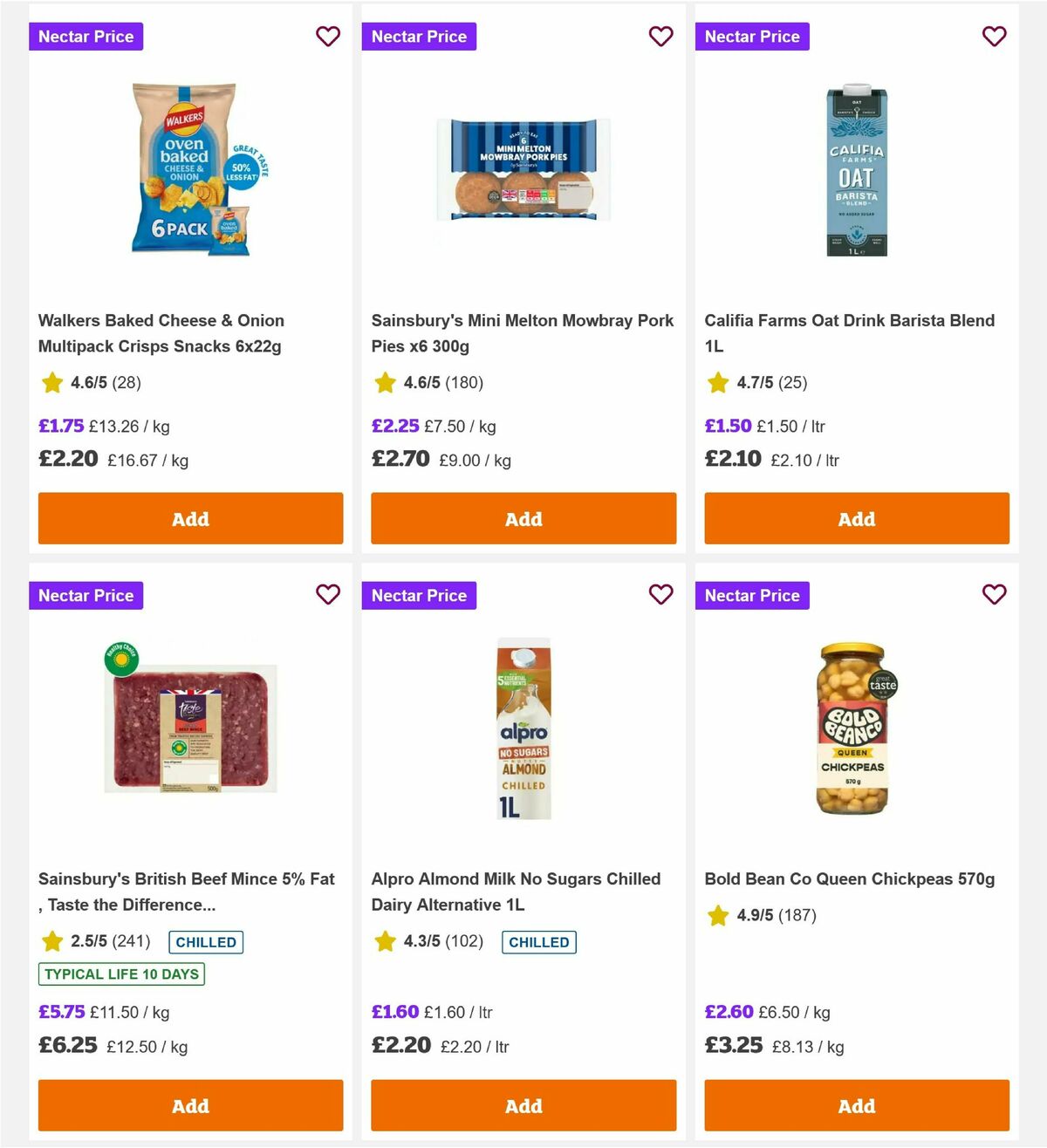This screenshot has width=1047, height=1148.
Task: Click the TYPICAL LIFE 10 DAYS badge
Action: pos(120,974)
